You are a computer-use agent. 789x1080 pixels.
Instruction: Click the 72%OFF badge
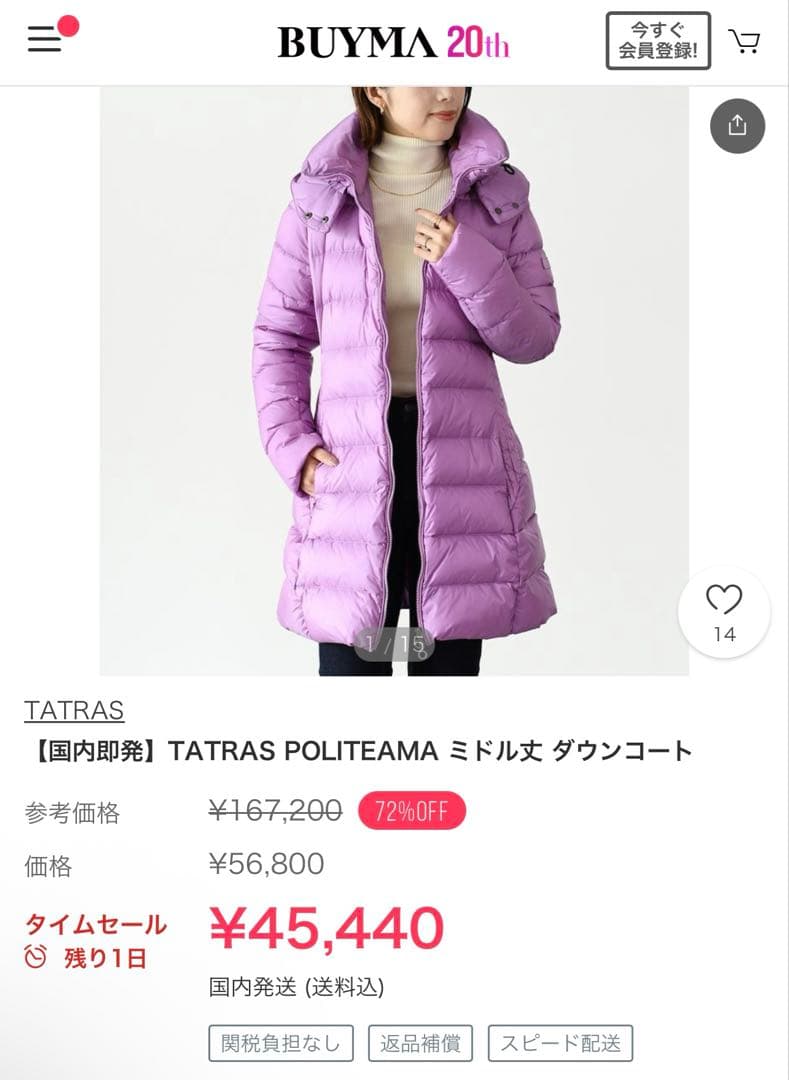click(413, 810)
